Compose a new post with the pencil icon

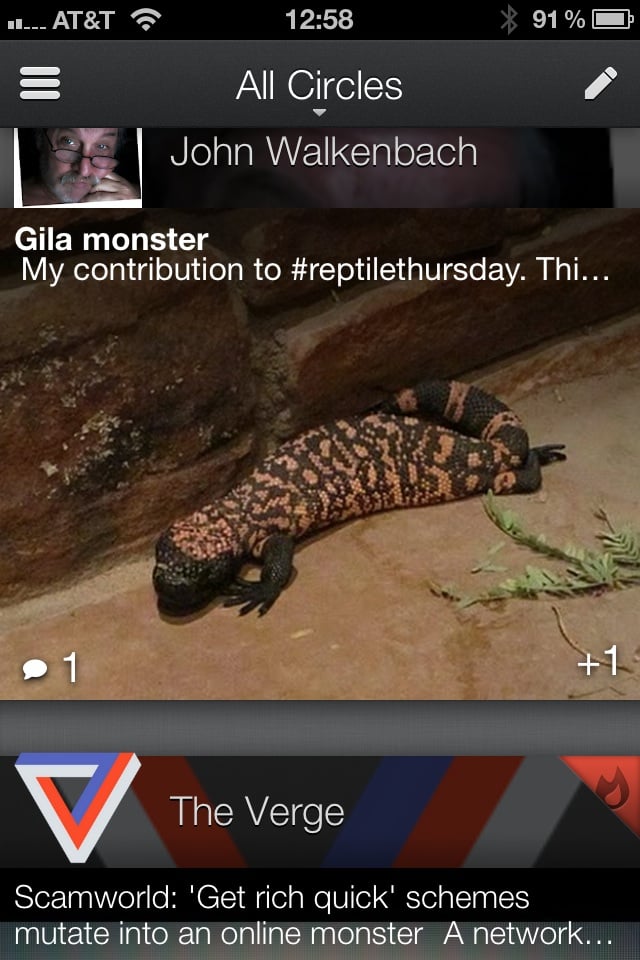tap(600, 84)
